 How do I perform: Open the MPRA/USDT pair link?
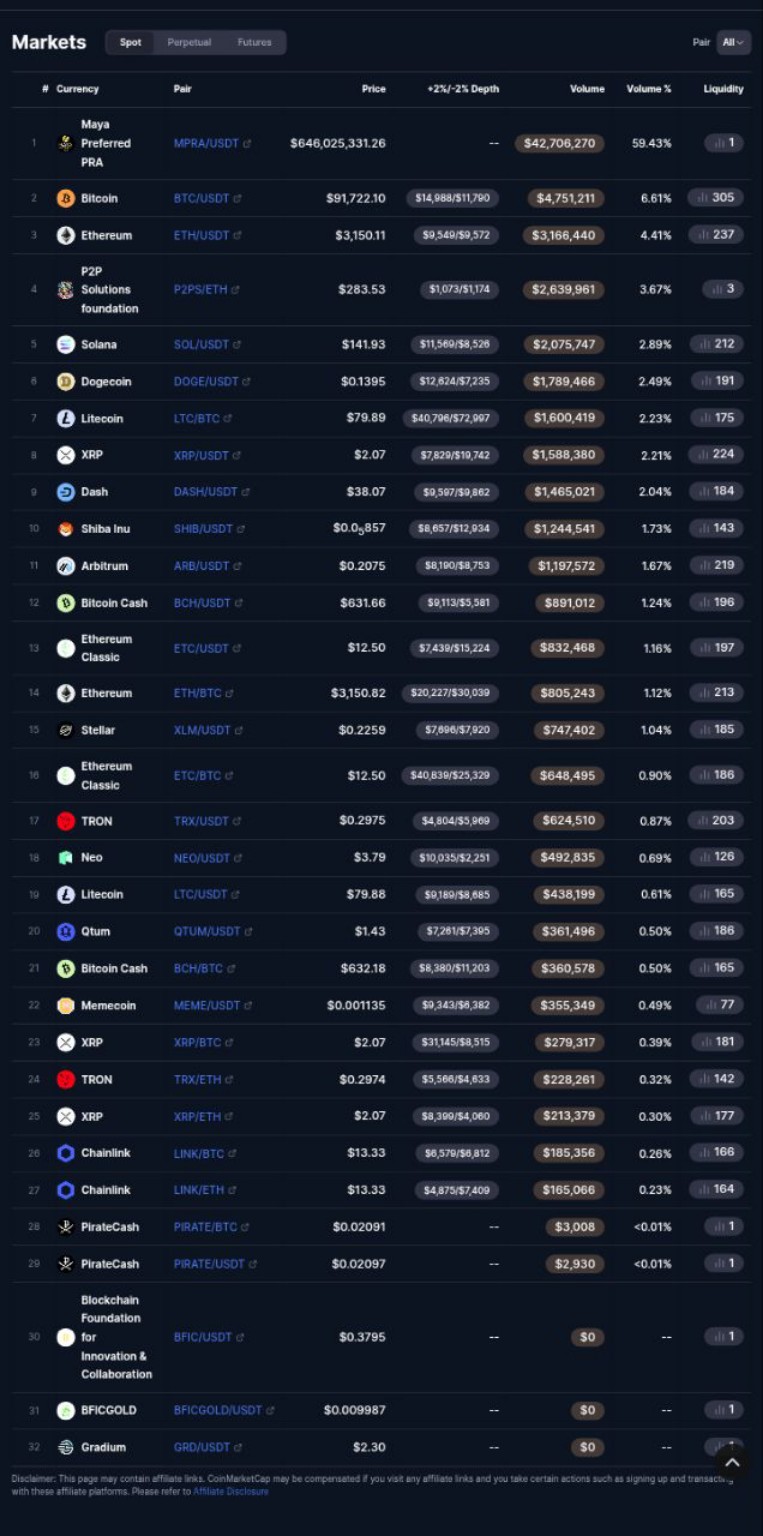(206, 144)
